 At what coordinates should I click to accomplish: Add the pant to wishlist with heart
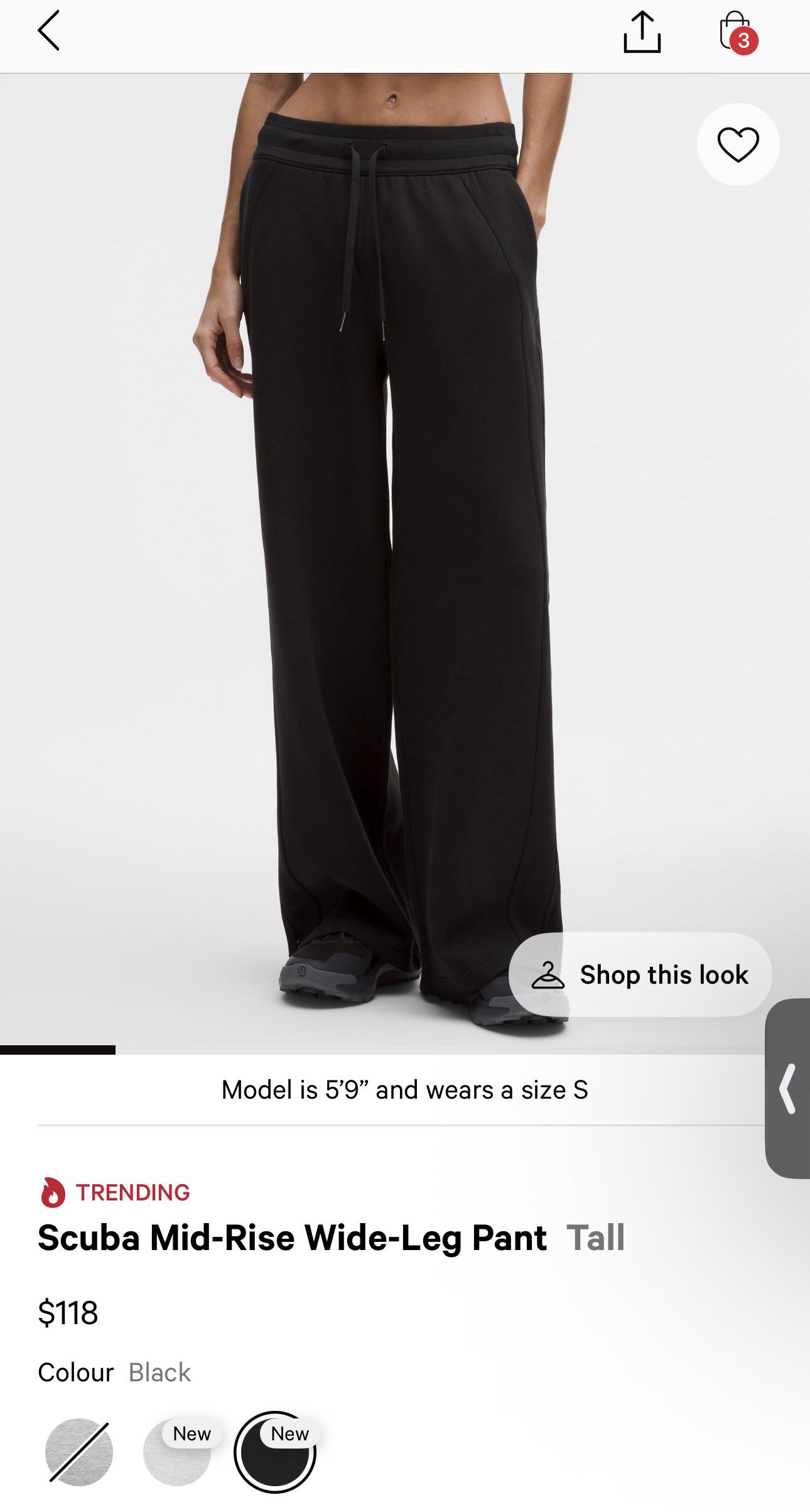pyautogui.click(x=738, y=144)
